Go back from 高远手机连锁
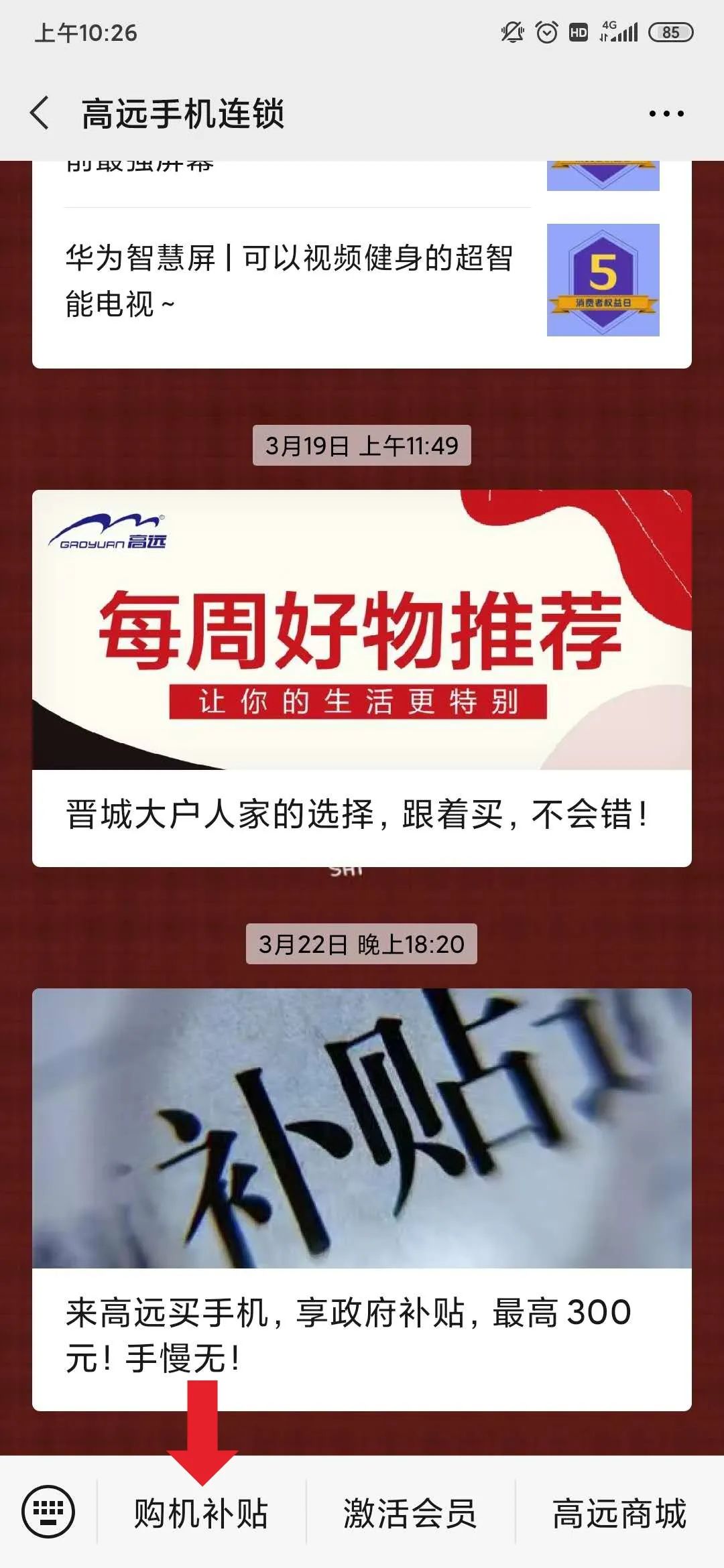Screen dimensions: 724x1568 tap(40, 113)
